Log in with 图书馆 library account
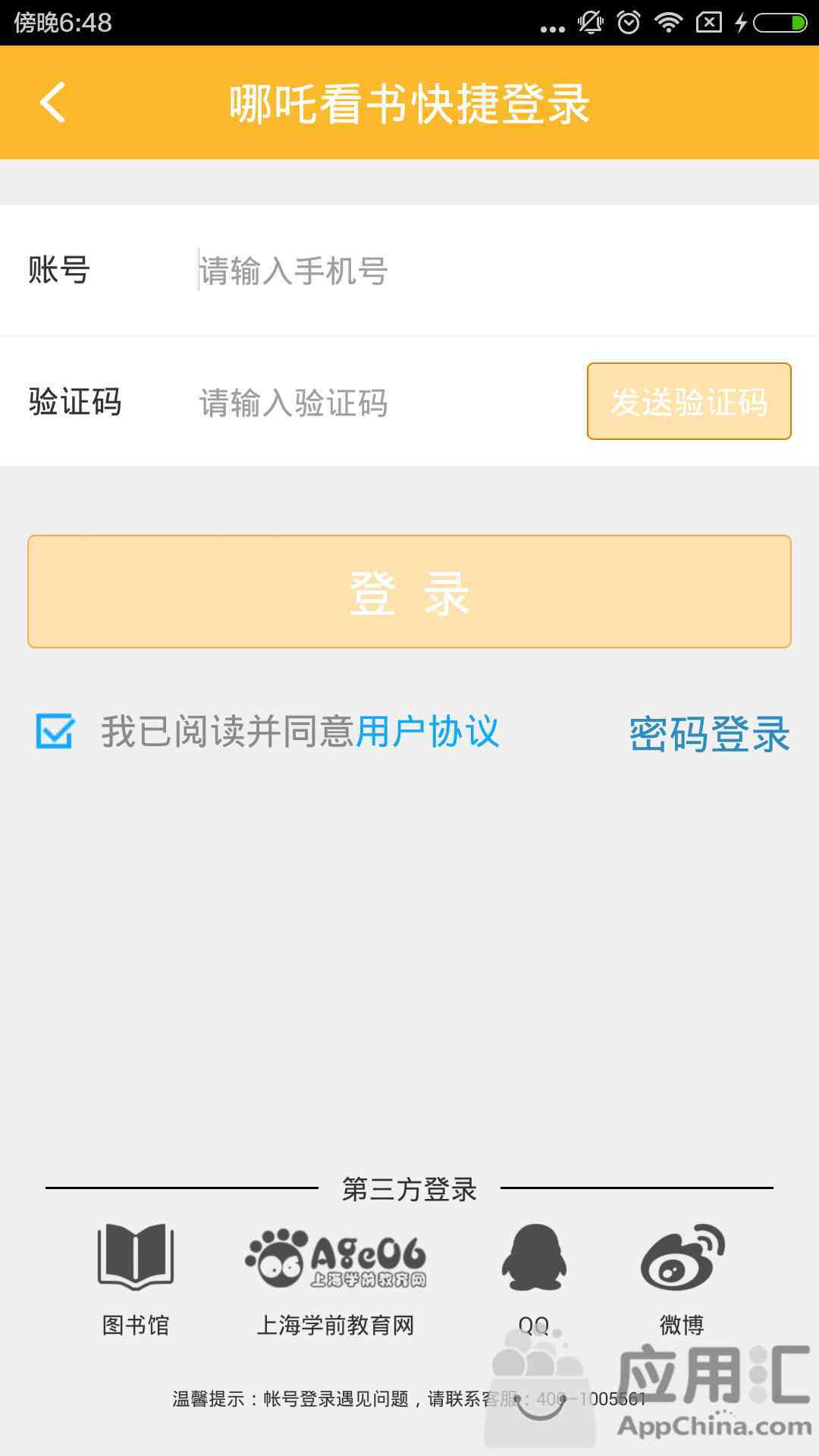The image size is (819, 1456). pos(136,1279)
